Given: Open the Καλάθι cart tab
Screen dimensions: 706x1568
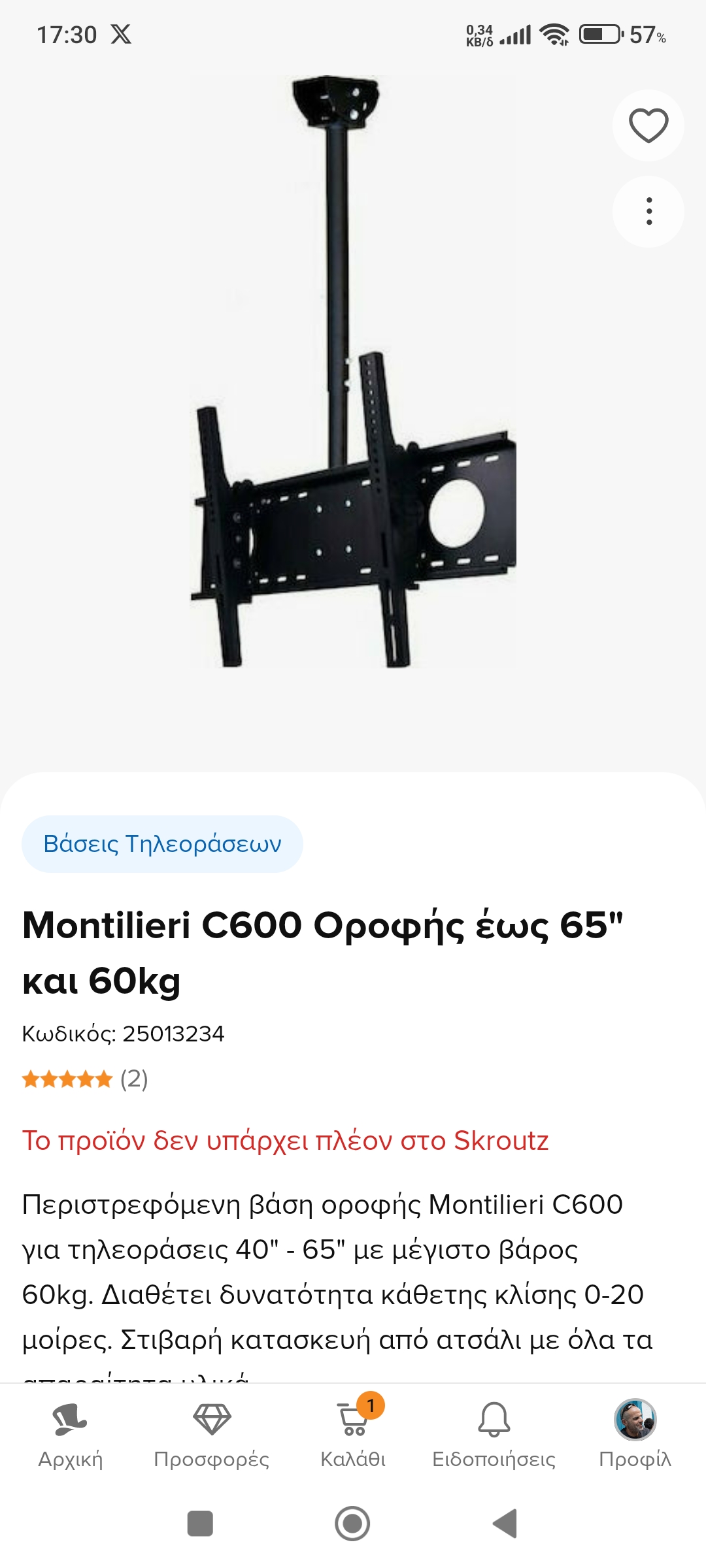Looking at the screenshot, I should point(353,1433).
